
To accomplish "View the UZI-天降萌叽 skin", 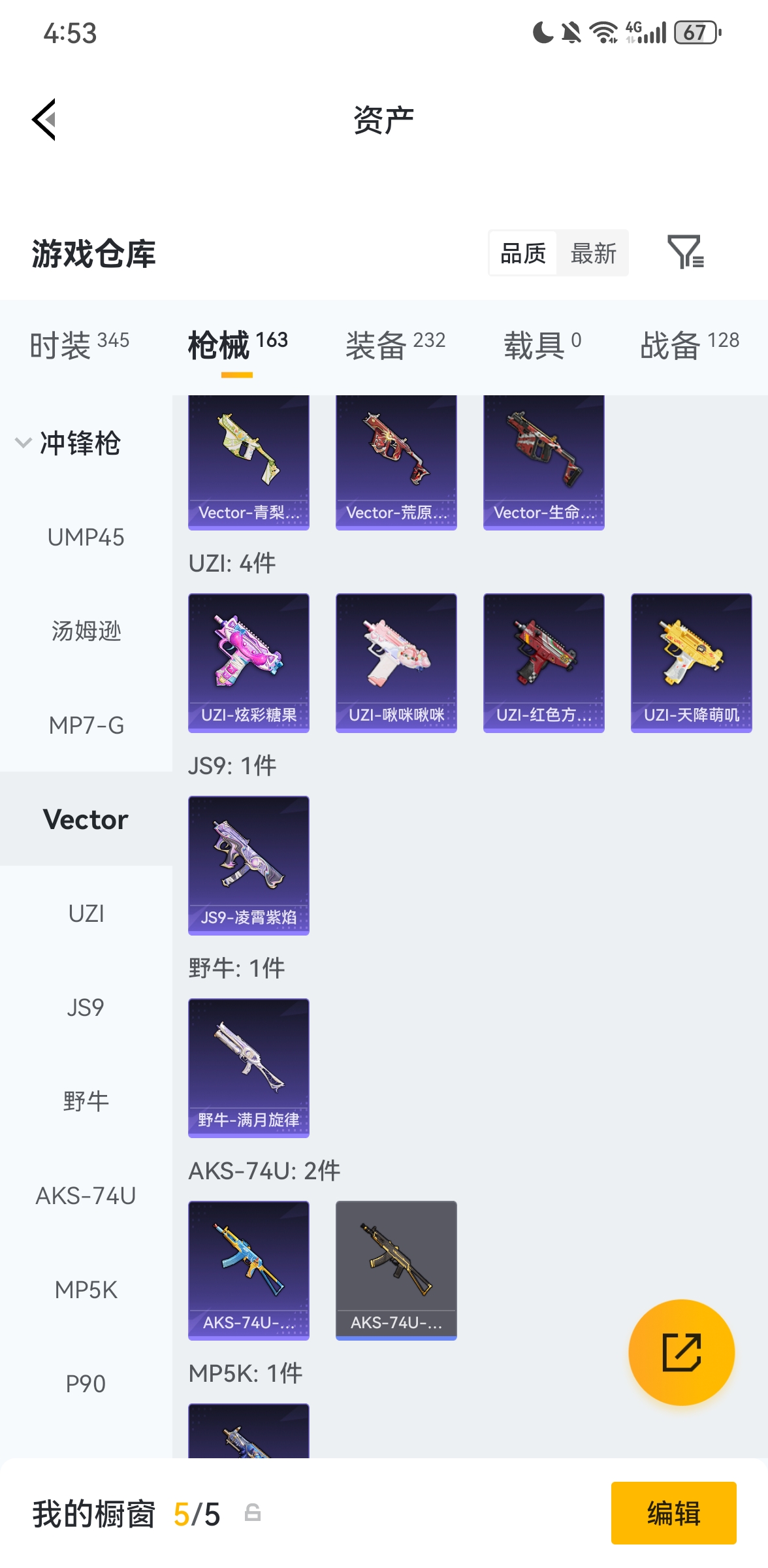I will point(692,662).
